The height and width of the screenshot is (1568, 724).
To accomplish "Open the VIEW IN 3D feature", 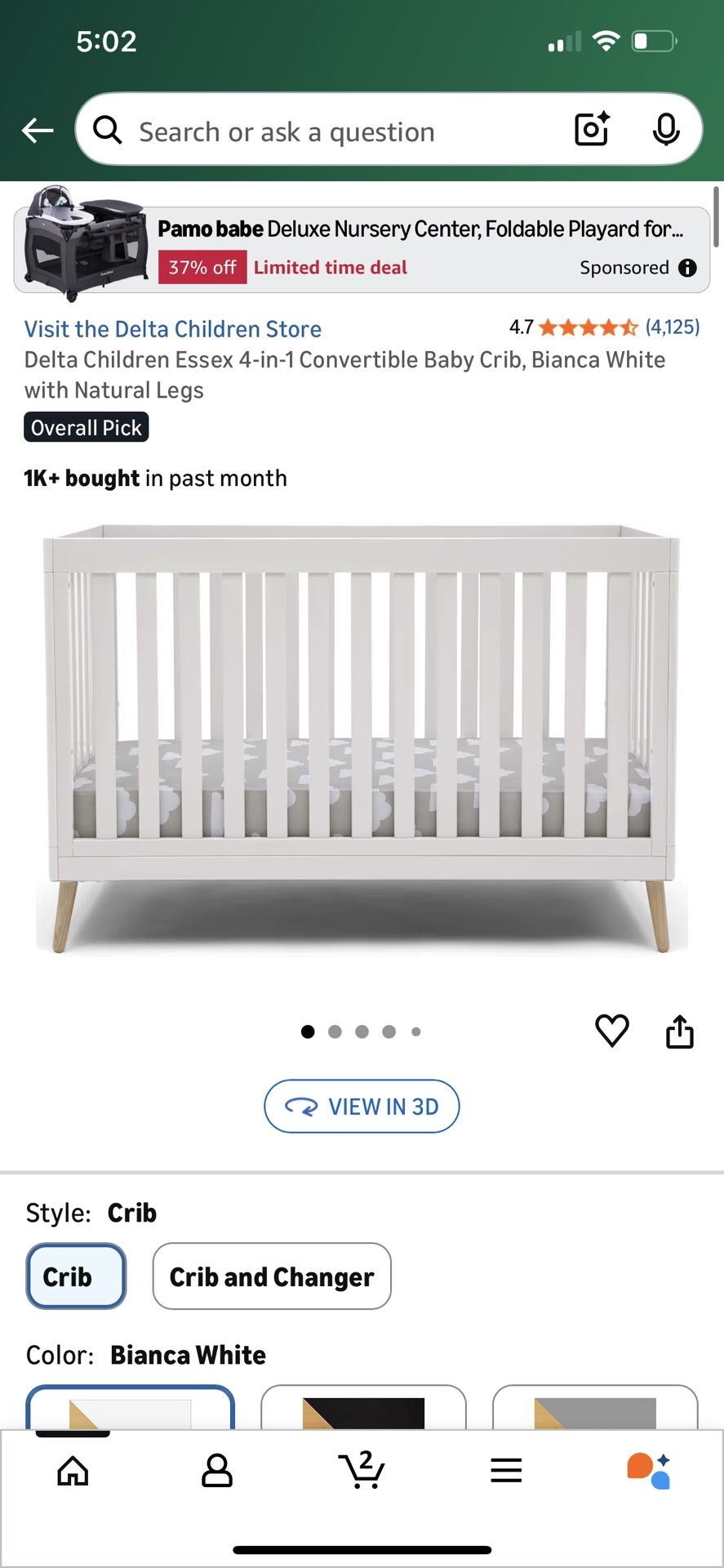I will [362, 1106].
